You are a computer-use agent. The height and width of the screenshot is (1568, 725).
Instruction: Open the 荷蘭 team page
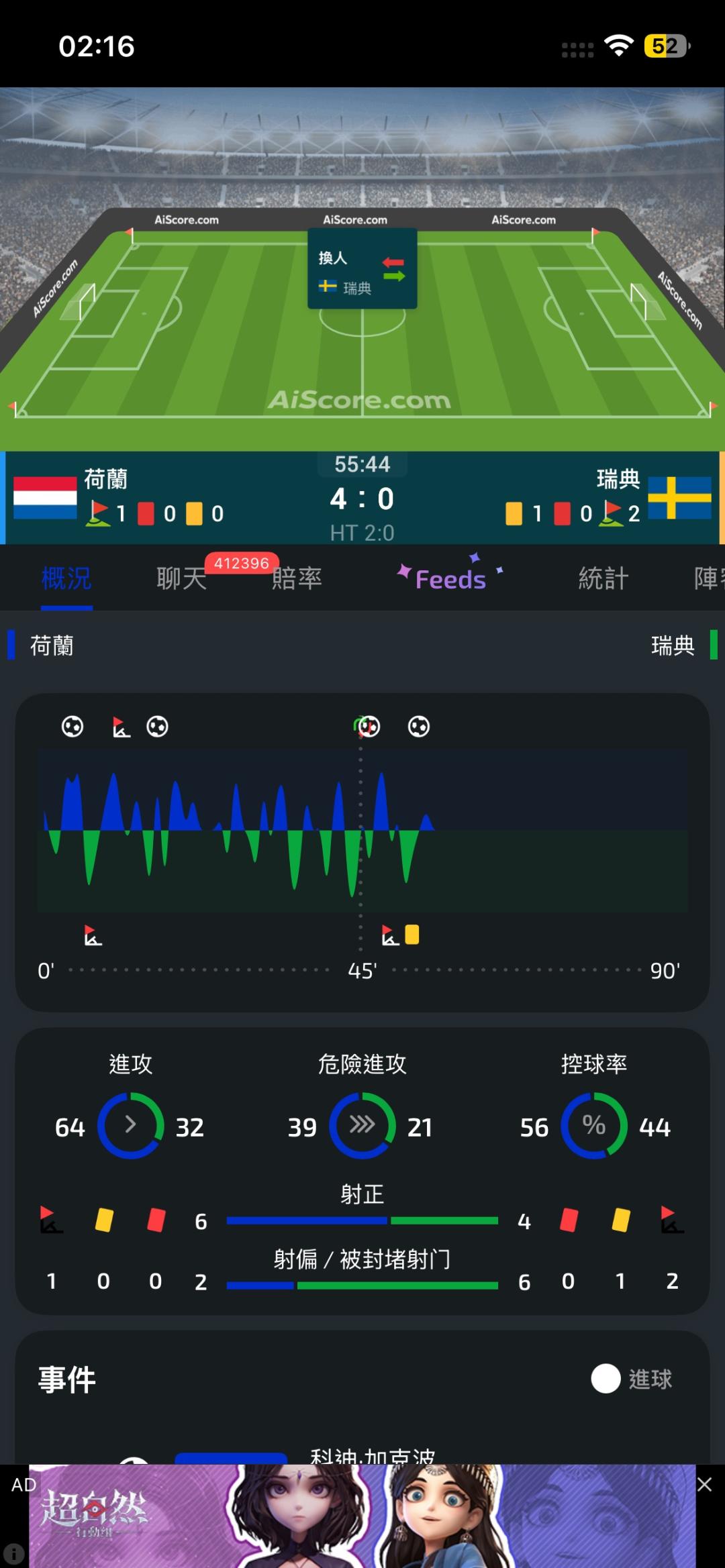click(x=105, y=479)
